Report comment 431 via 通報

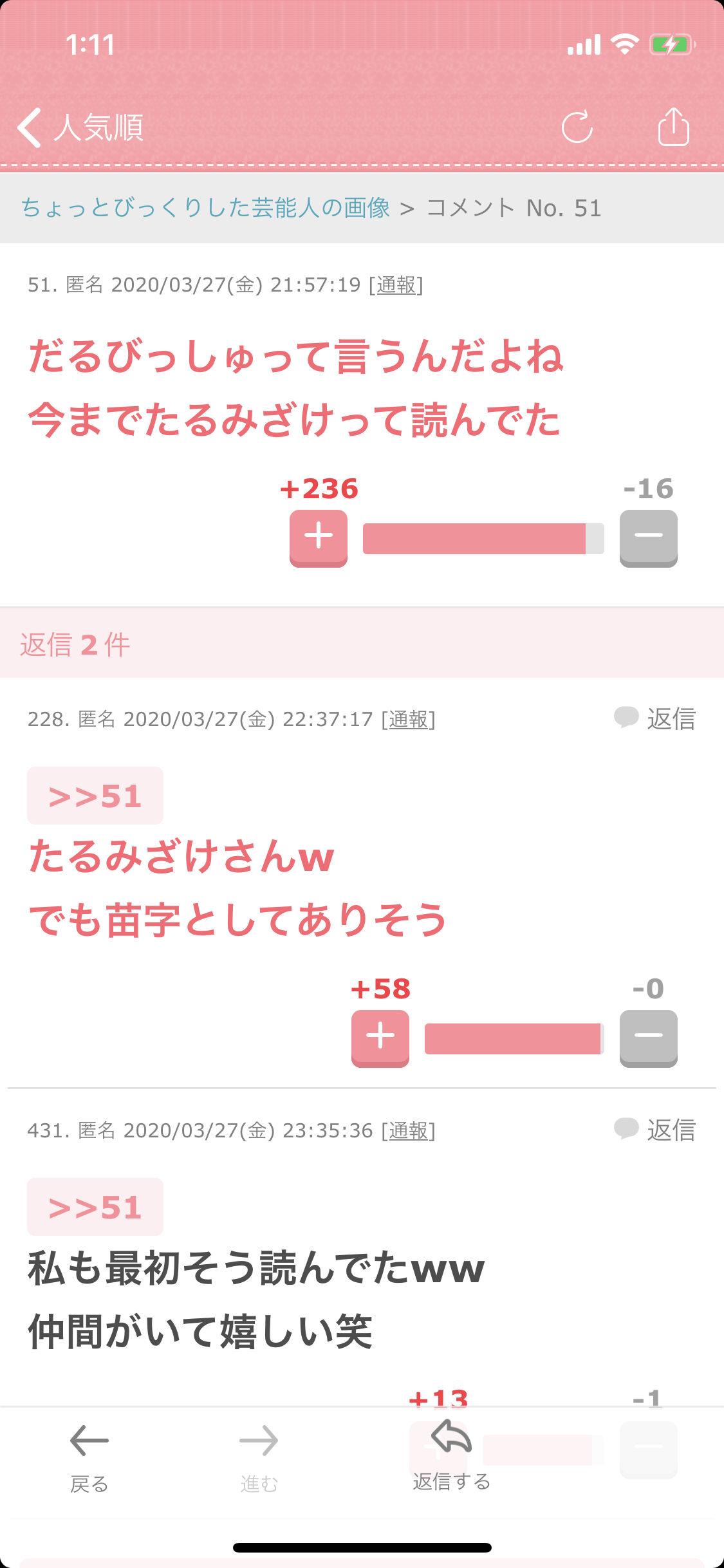(408, 1130)
